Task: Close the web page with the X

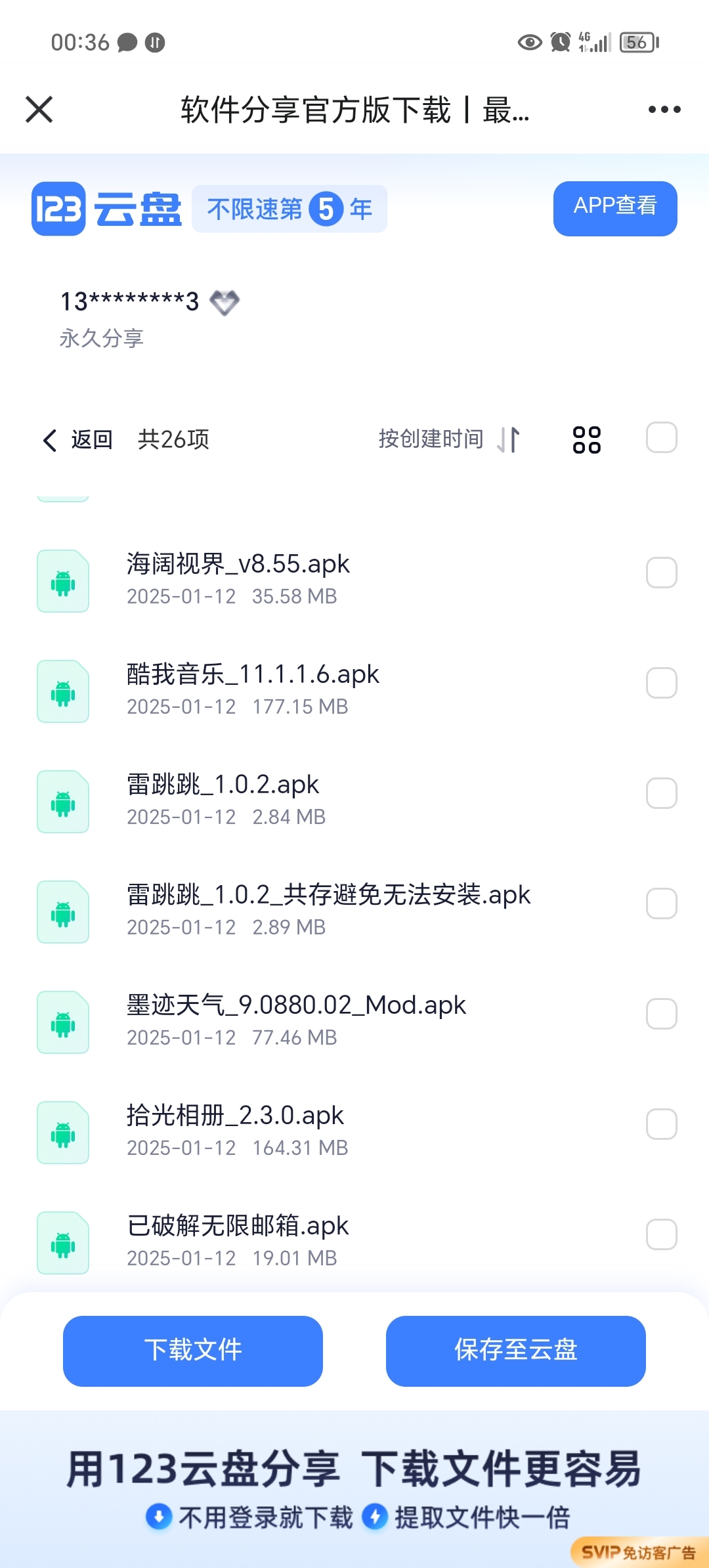Action: click(39, 110)
